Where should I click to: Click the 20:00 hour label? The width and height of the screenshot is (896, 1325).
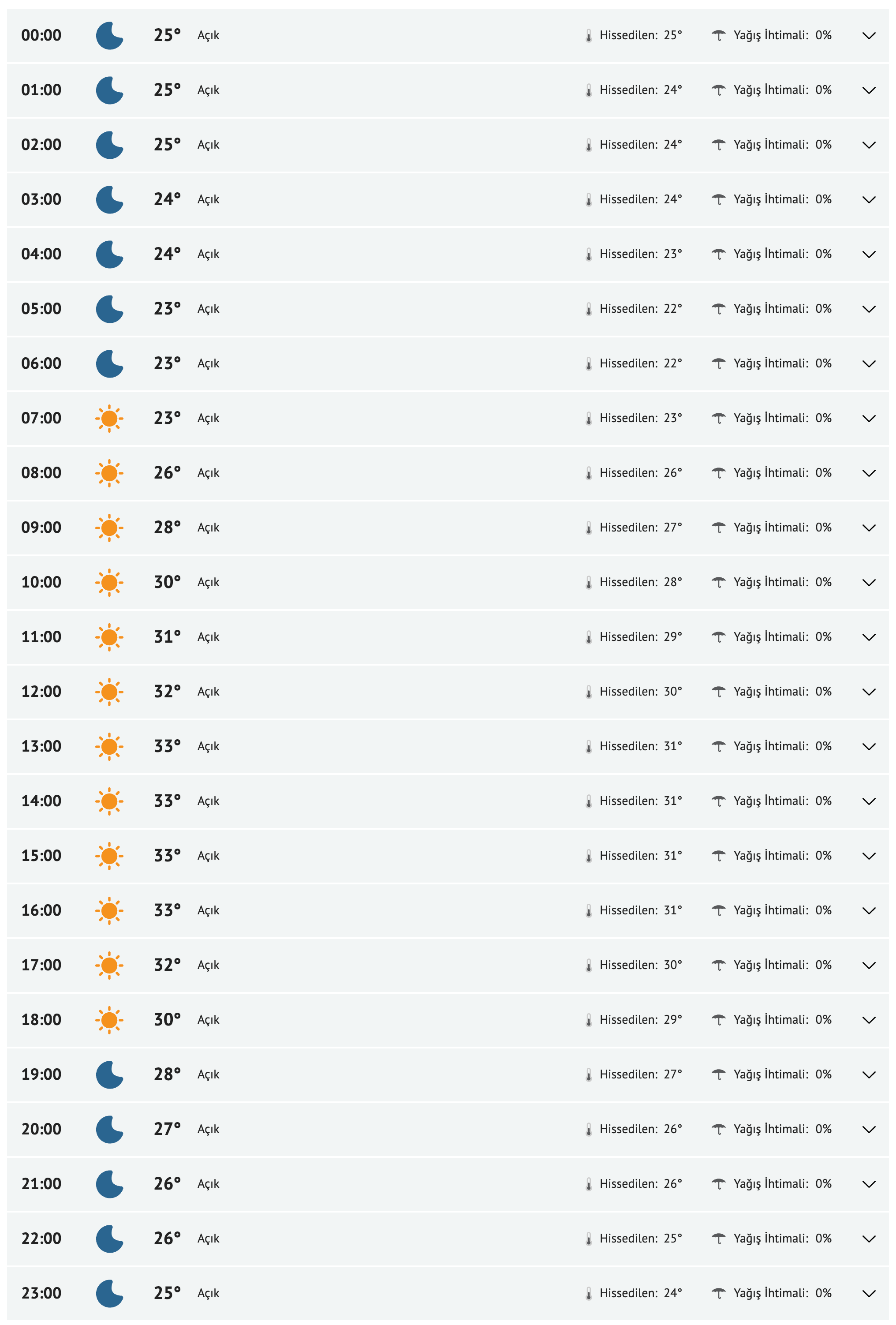click(x=41, y=1130)
